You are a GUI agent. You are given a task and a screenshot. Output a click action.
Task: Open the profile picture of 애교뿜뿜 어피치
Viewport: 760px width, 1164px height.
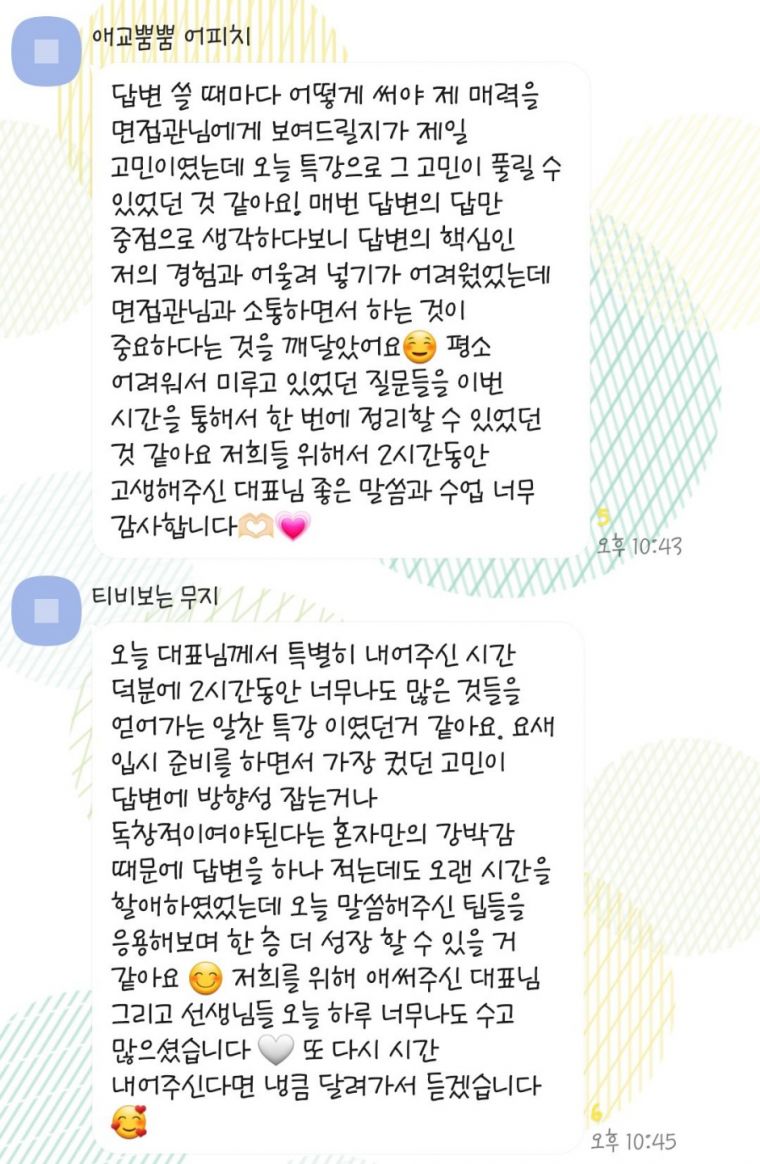(x=45, y=53)
